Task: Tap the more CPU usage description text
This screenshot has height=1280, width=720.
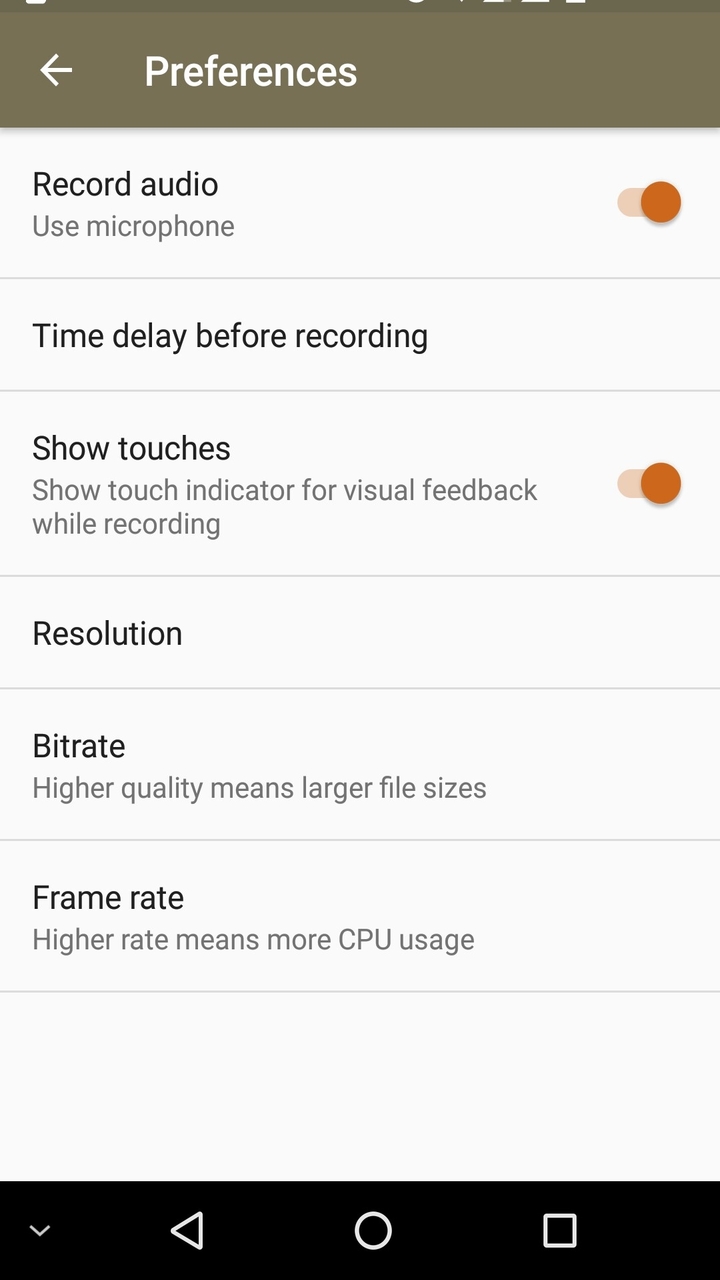Action: click(x=253, y=939)
